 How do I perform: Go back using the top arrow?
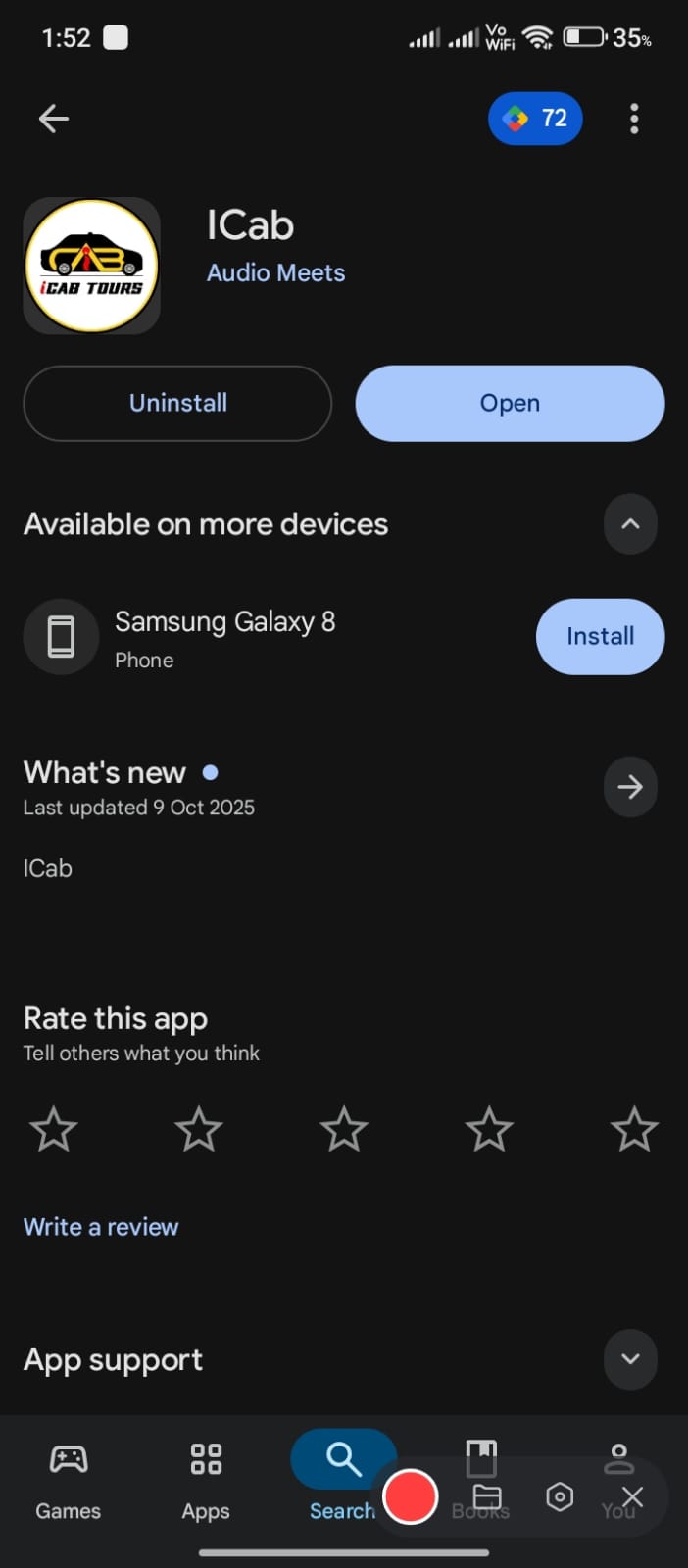click(53, 119)
